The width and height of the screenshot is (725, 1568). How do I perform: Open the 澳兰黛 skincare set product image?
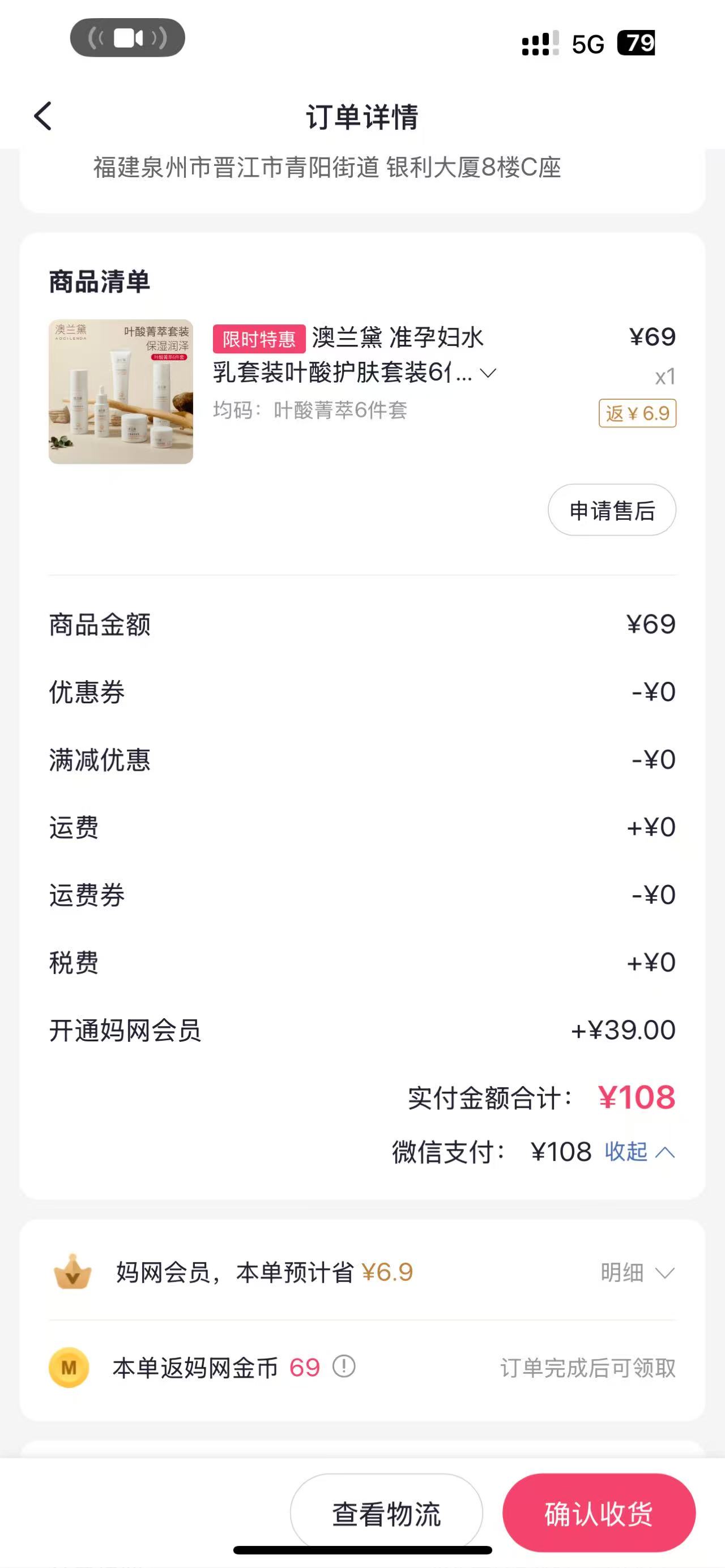click(x=121, y=391)
